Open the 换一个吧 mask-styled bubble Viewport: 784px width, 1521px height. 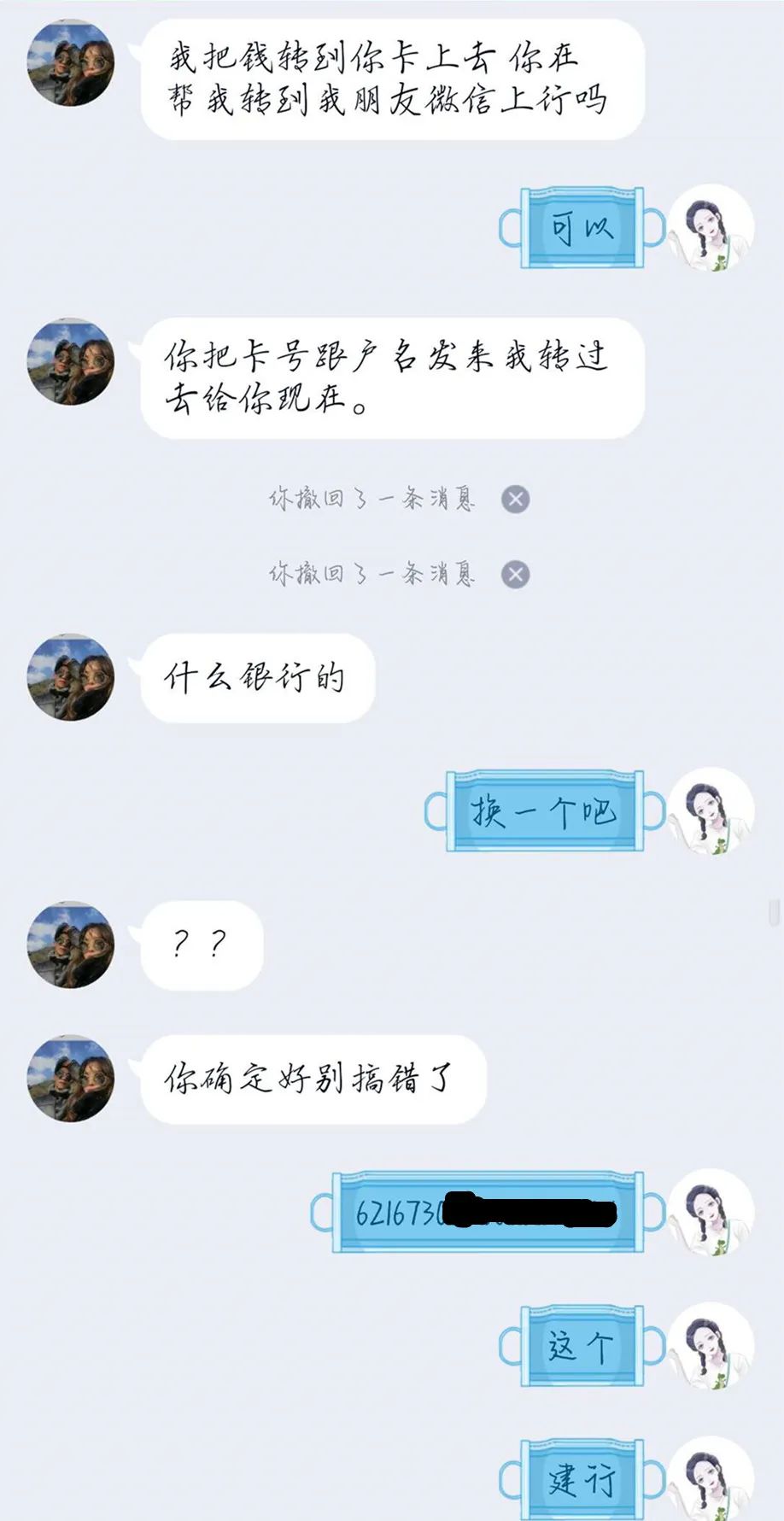(x=543, y=811)
